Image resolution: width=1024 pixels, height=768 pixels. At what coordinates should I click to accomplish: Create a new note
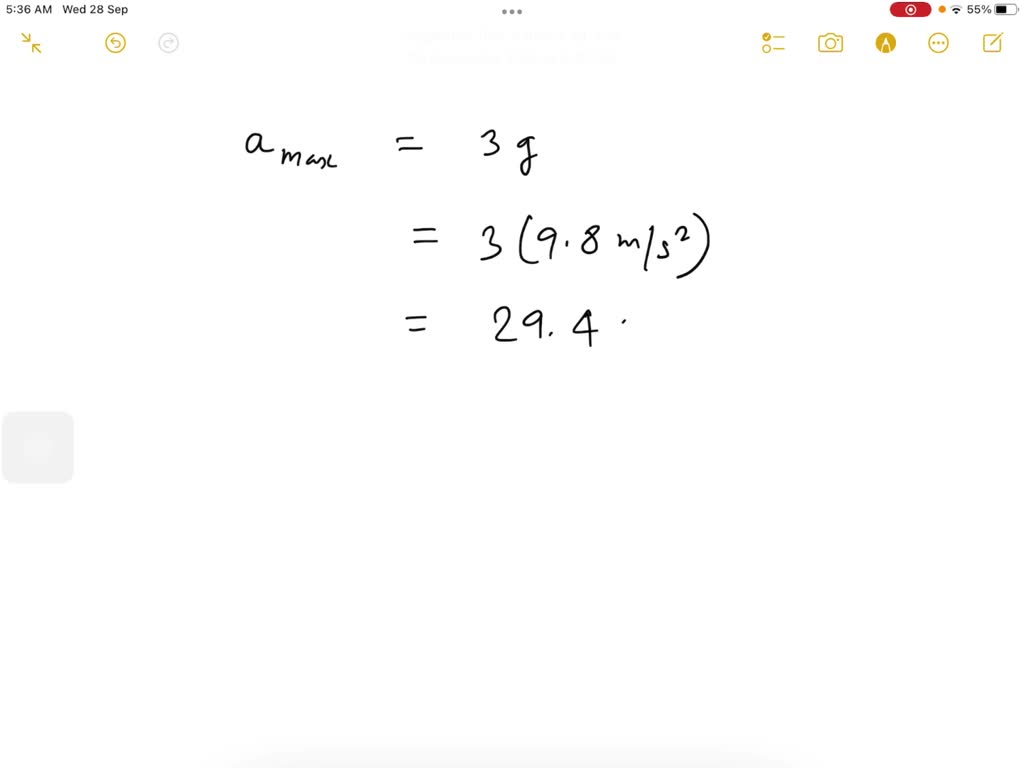(x=992, y=43)
